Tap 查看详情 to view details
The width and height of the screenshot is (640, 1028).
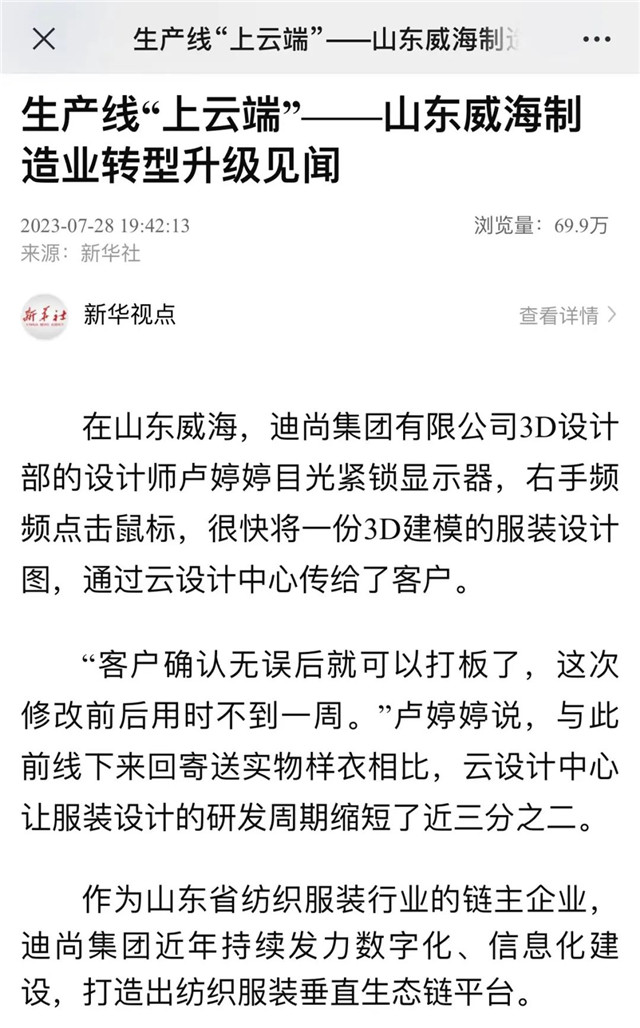[x=566, y=316]
